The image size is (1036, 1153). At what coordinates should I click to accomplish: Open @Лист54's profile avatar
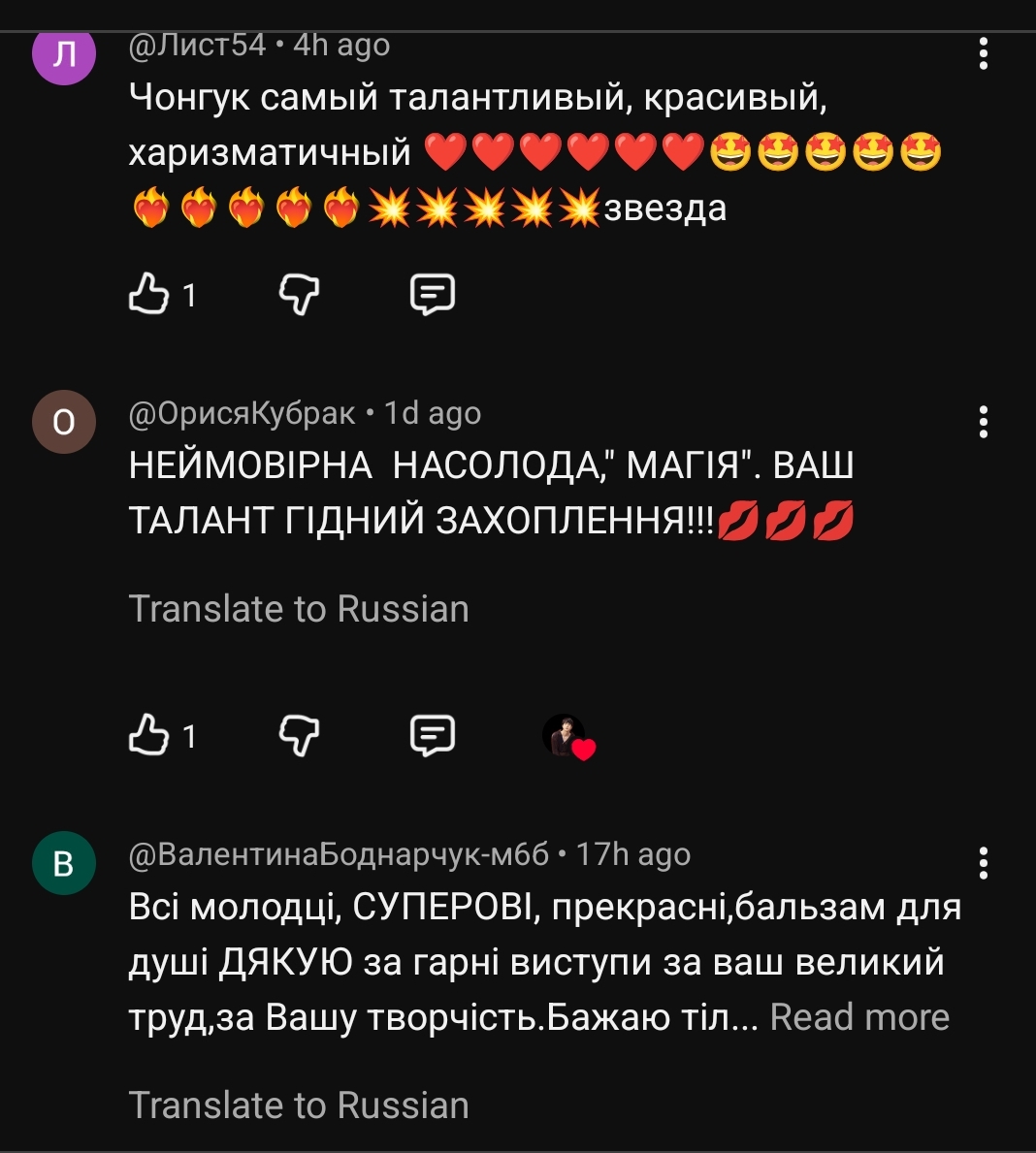click(64, 54)
